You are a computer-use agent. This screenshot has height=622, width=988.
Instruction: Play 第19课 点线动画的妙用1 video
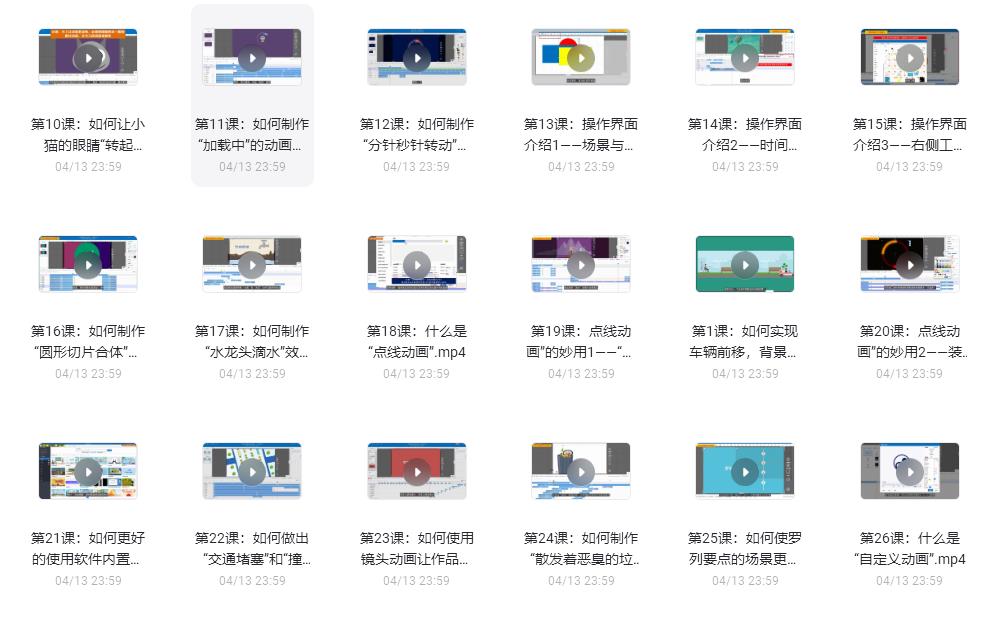click(581, 265)
